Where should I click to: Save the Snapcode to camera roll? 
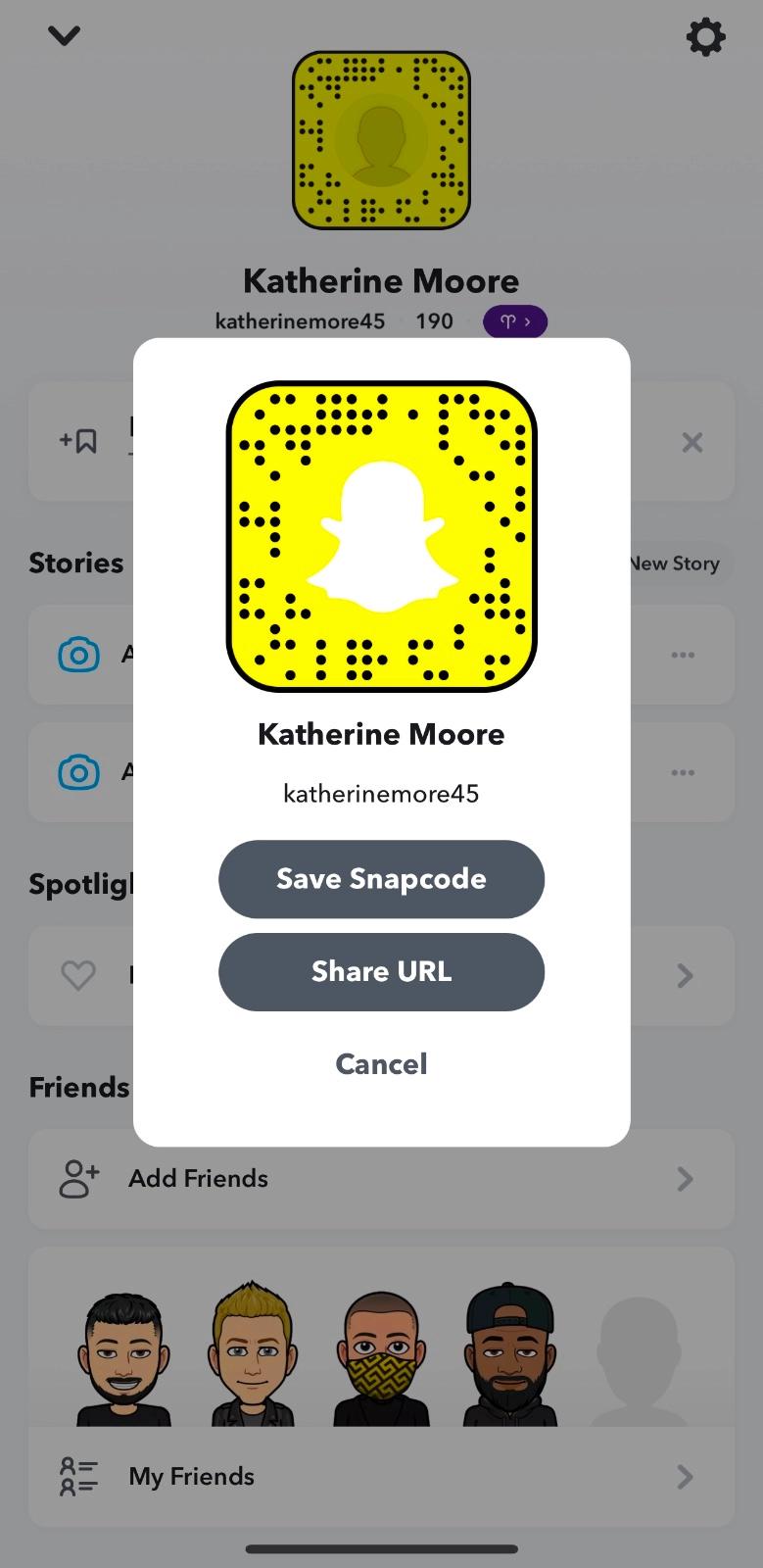[381, 879]
